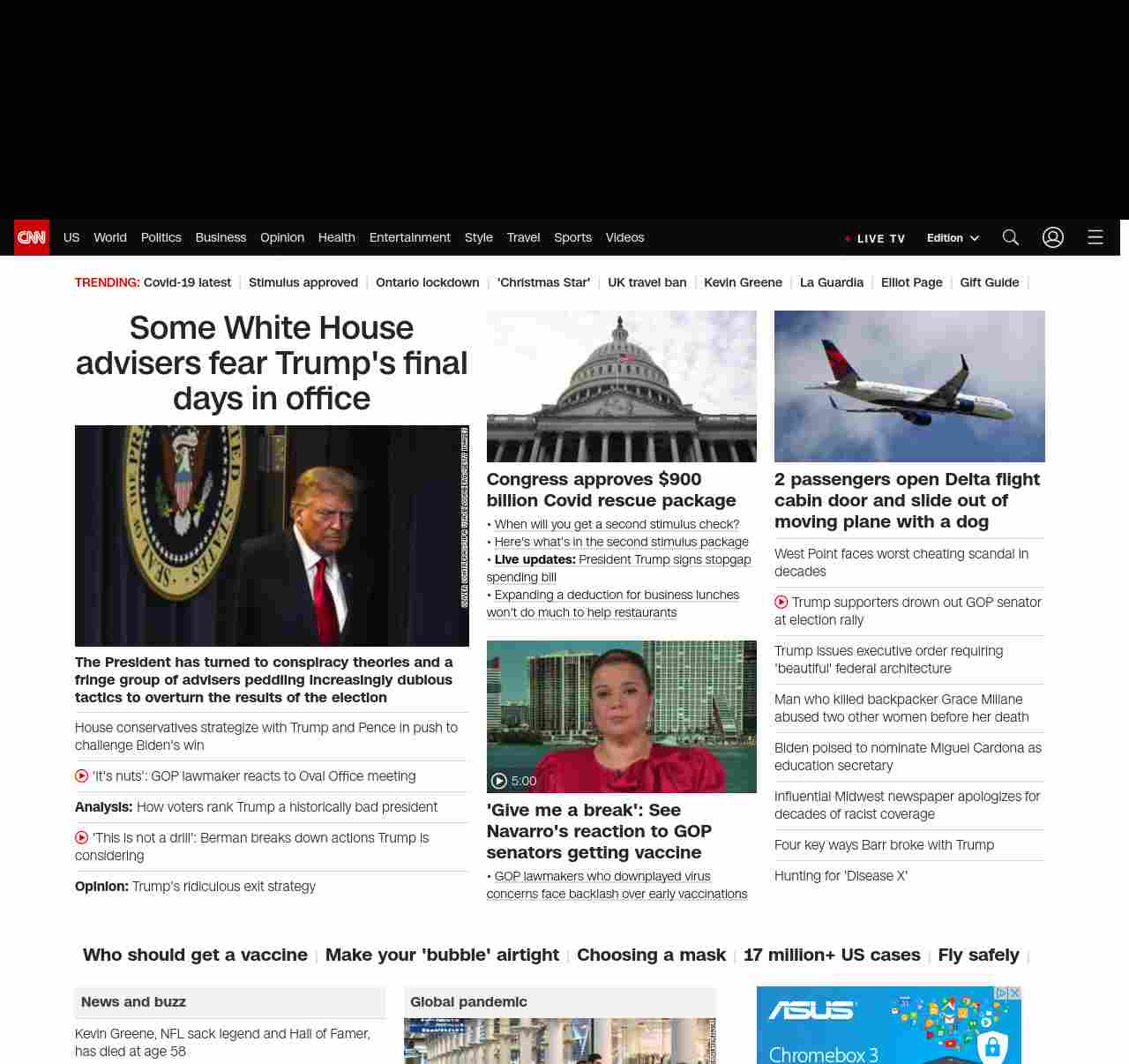Open the Delta flight plane image story
Viewport: 1129px width, 1064px height.
point(909,386)
